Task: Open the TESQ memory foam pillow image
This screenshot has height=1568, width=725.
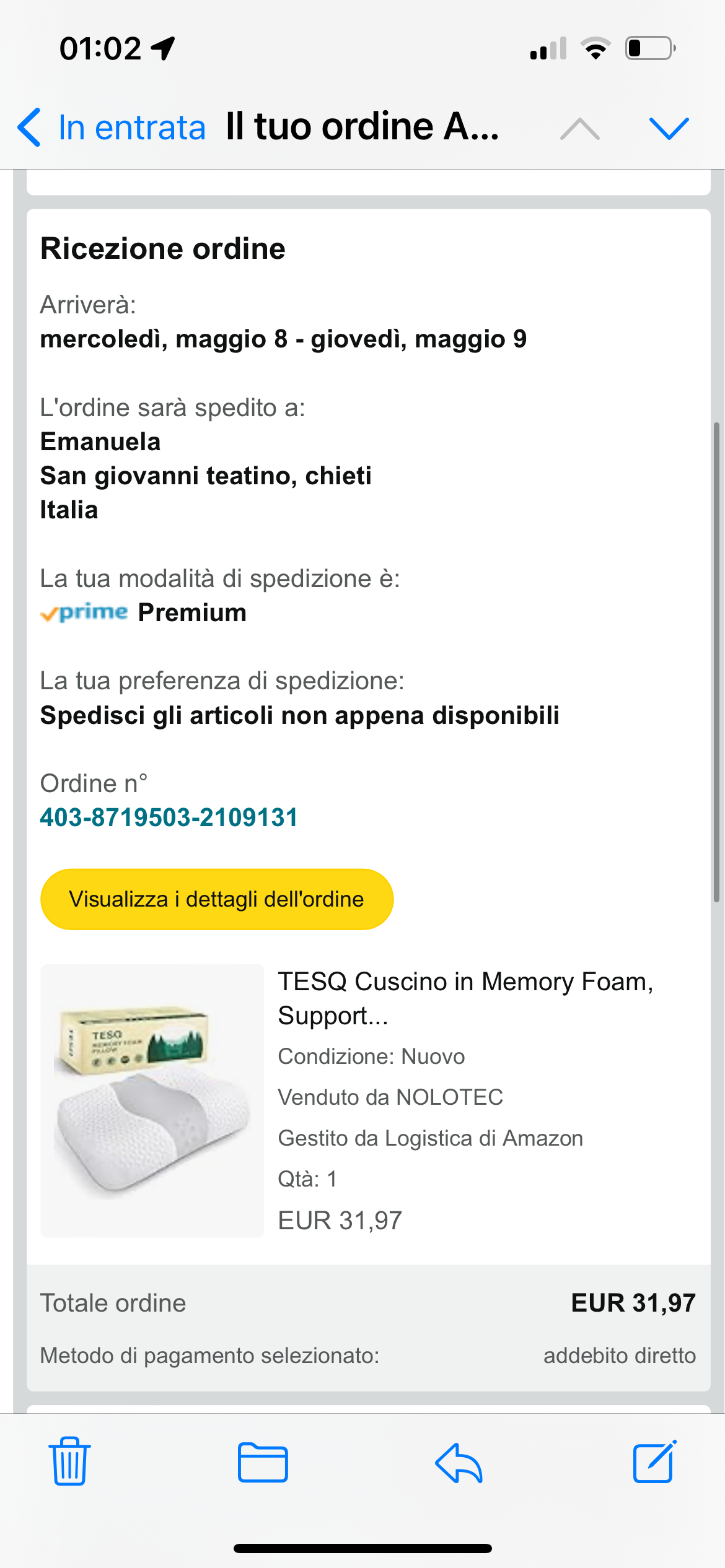Action: point(152,1100)
